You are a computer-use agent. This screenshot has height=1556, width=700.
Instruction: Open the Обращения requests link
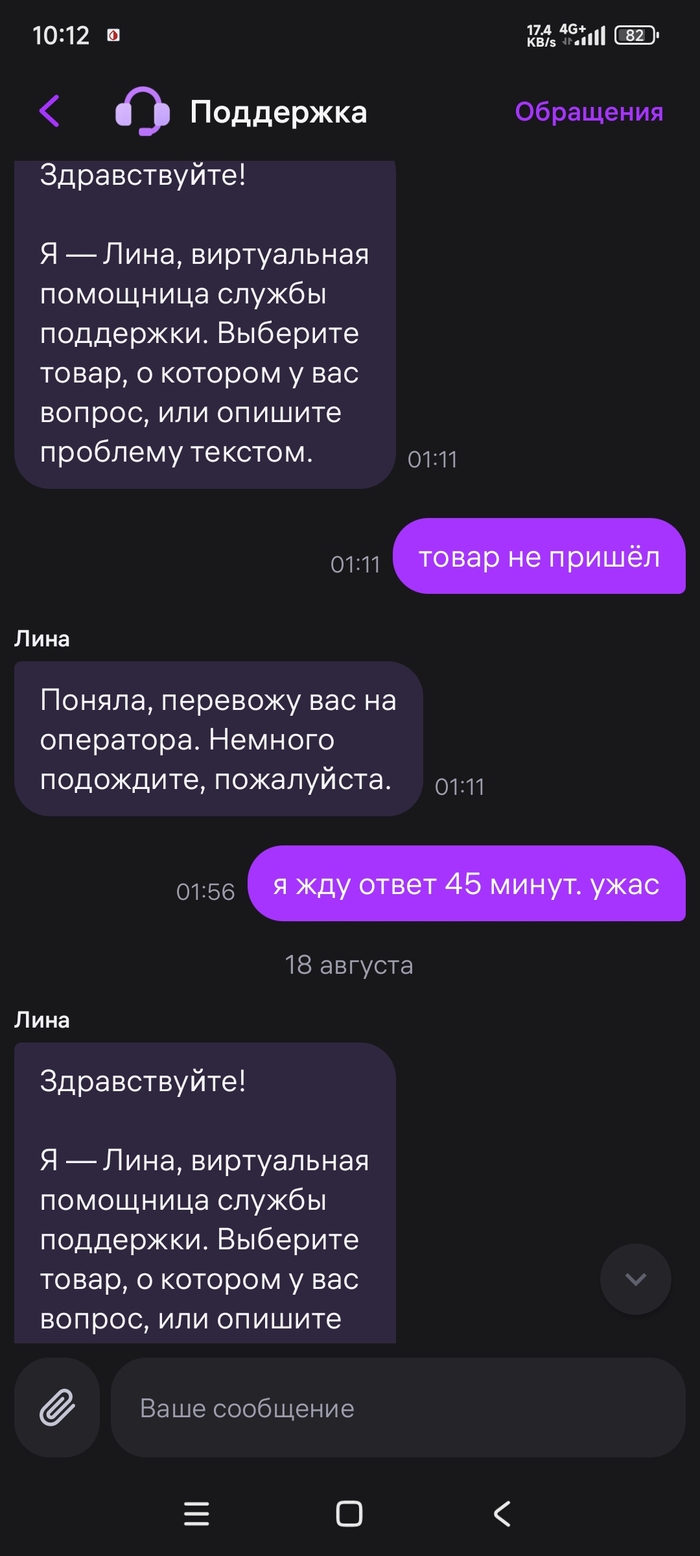click(588, 112)
